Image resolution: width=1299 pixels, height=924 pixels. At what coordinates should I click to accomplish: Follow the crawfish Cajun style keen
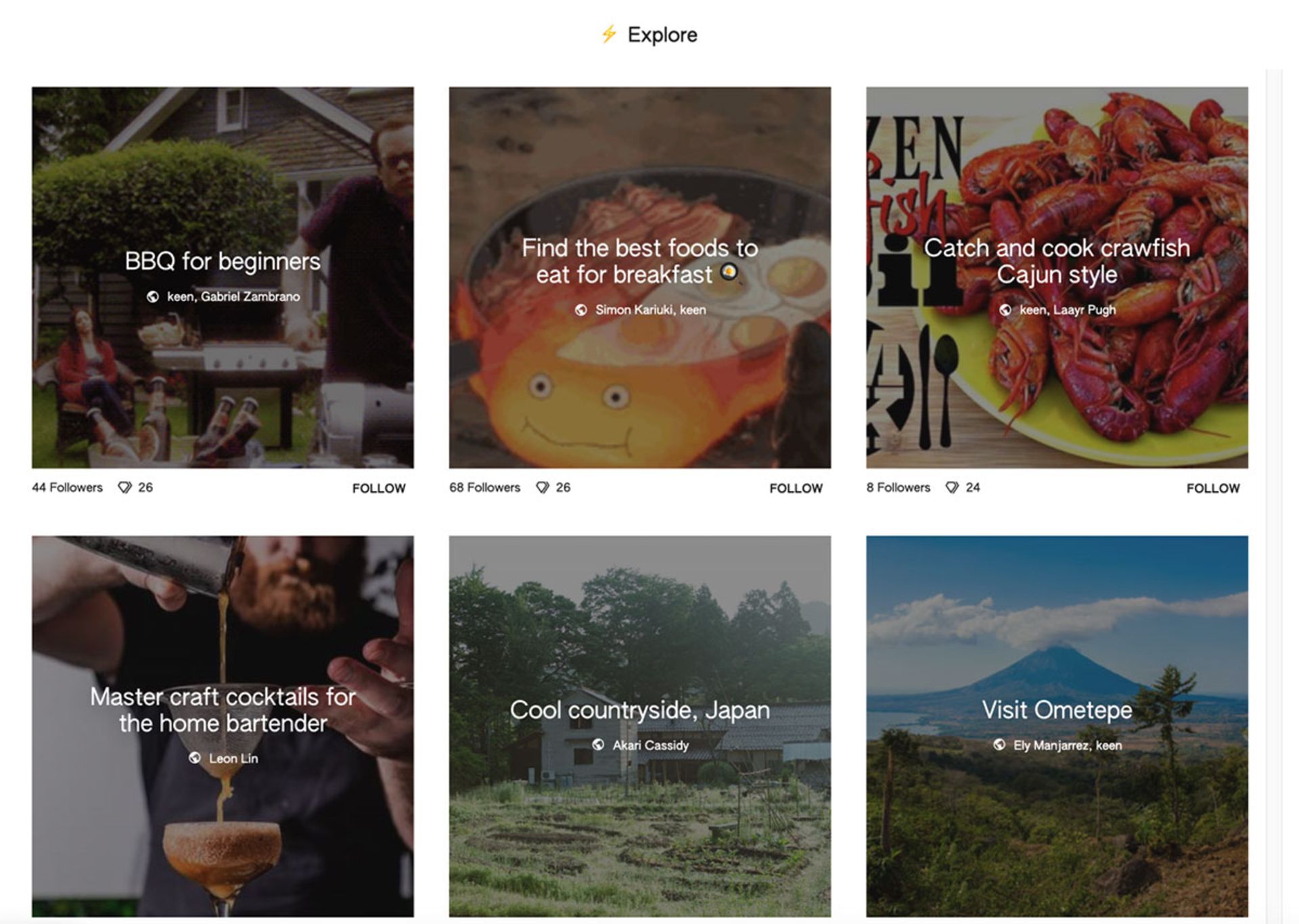pos(1212,488)
